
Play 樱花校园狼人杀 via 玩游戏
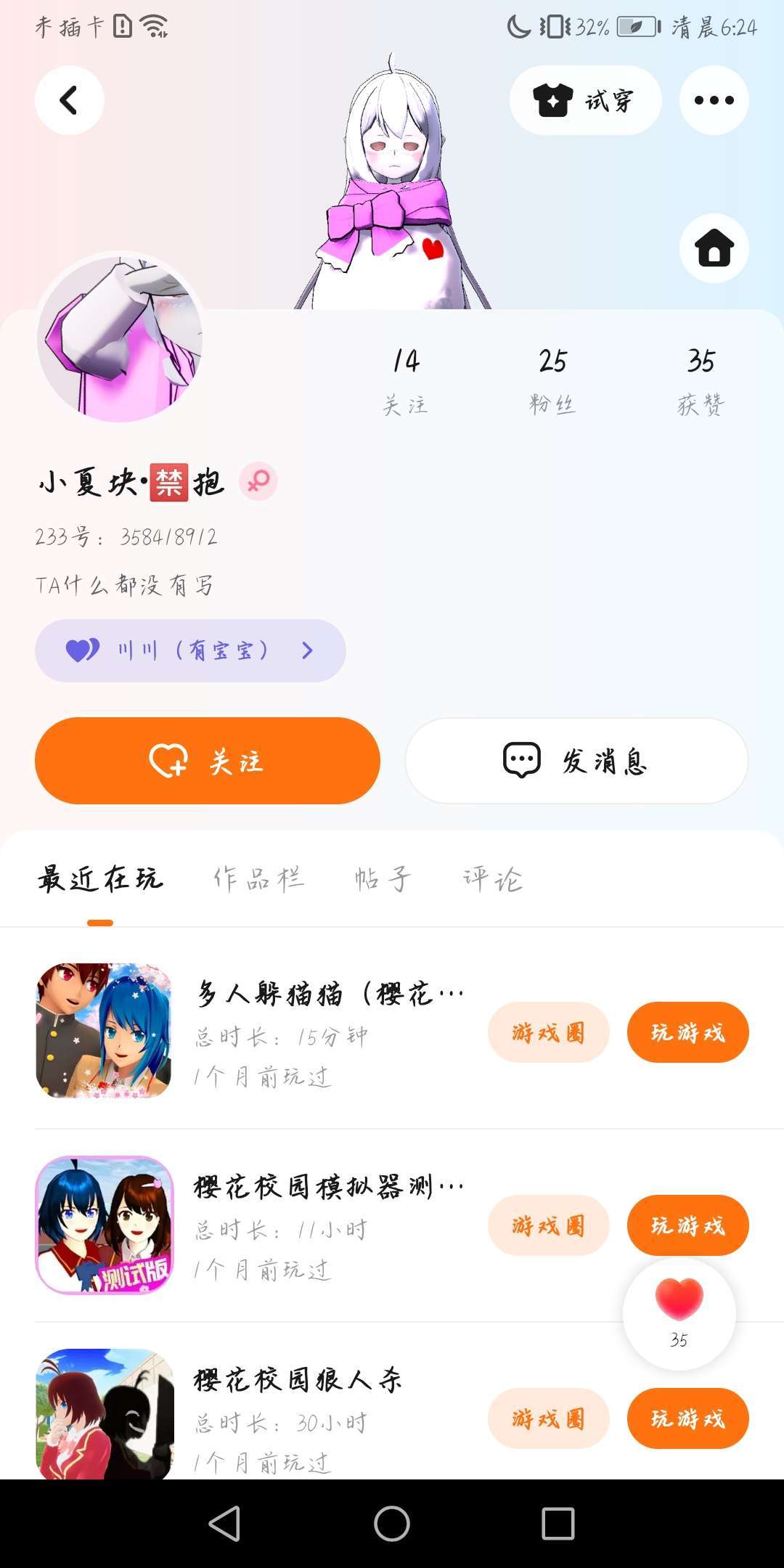687,1418
